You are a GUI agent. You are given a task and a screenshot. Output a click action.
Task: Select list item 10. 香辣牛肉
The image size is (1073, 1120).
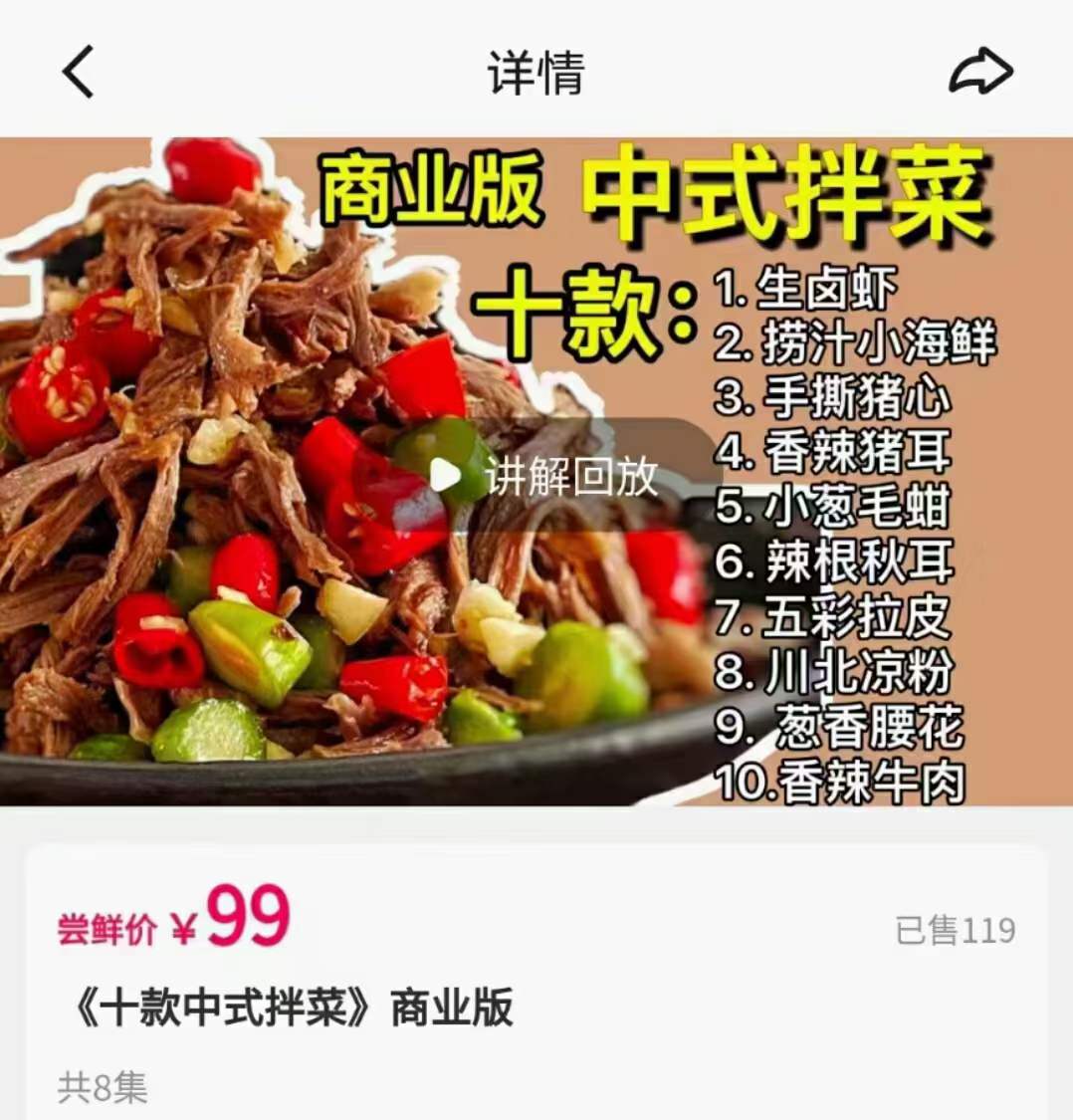(856, 784)
